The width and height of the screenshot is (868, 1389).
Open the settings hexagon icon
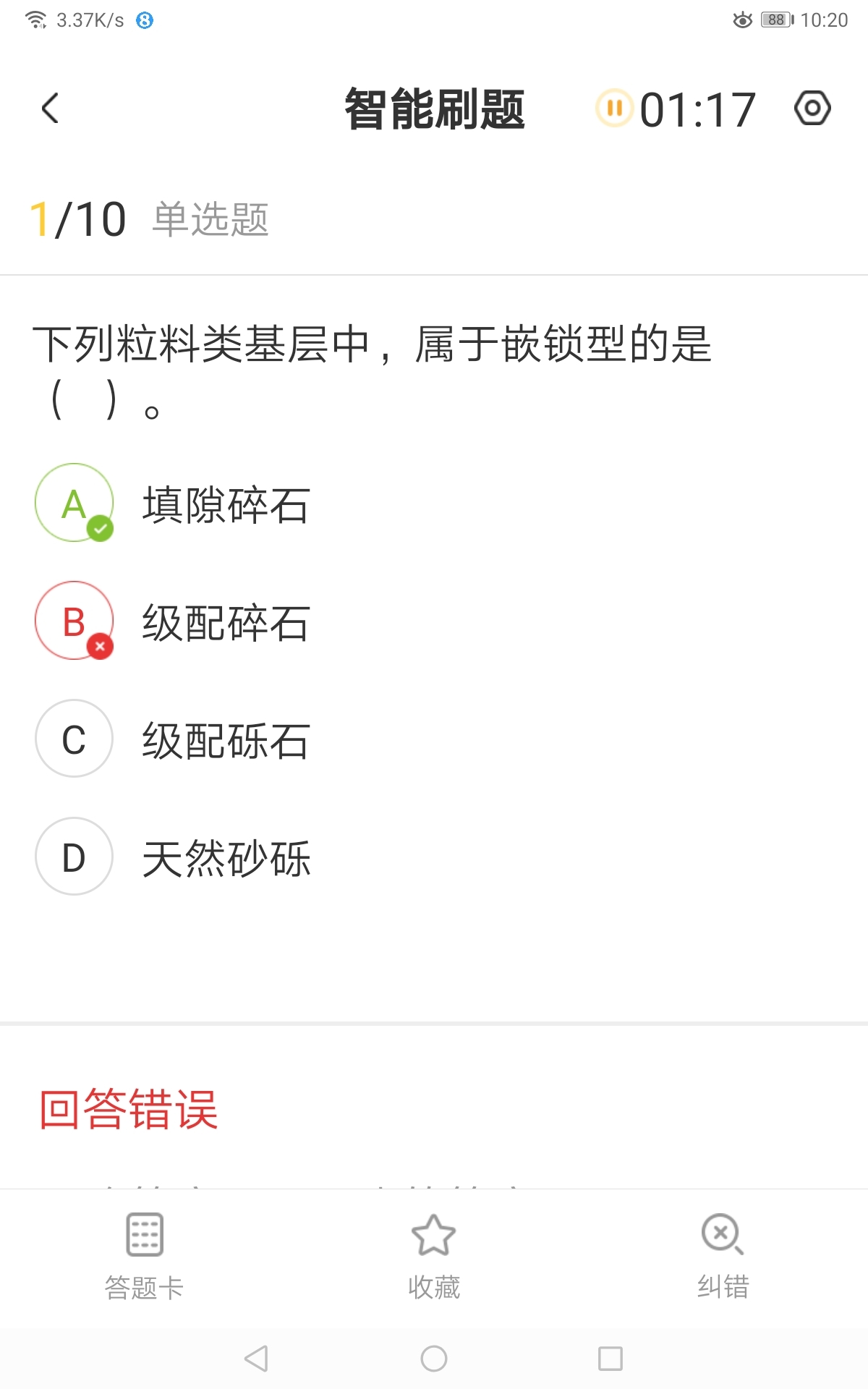[x=812, y=109]
